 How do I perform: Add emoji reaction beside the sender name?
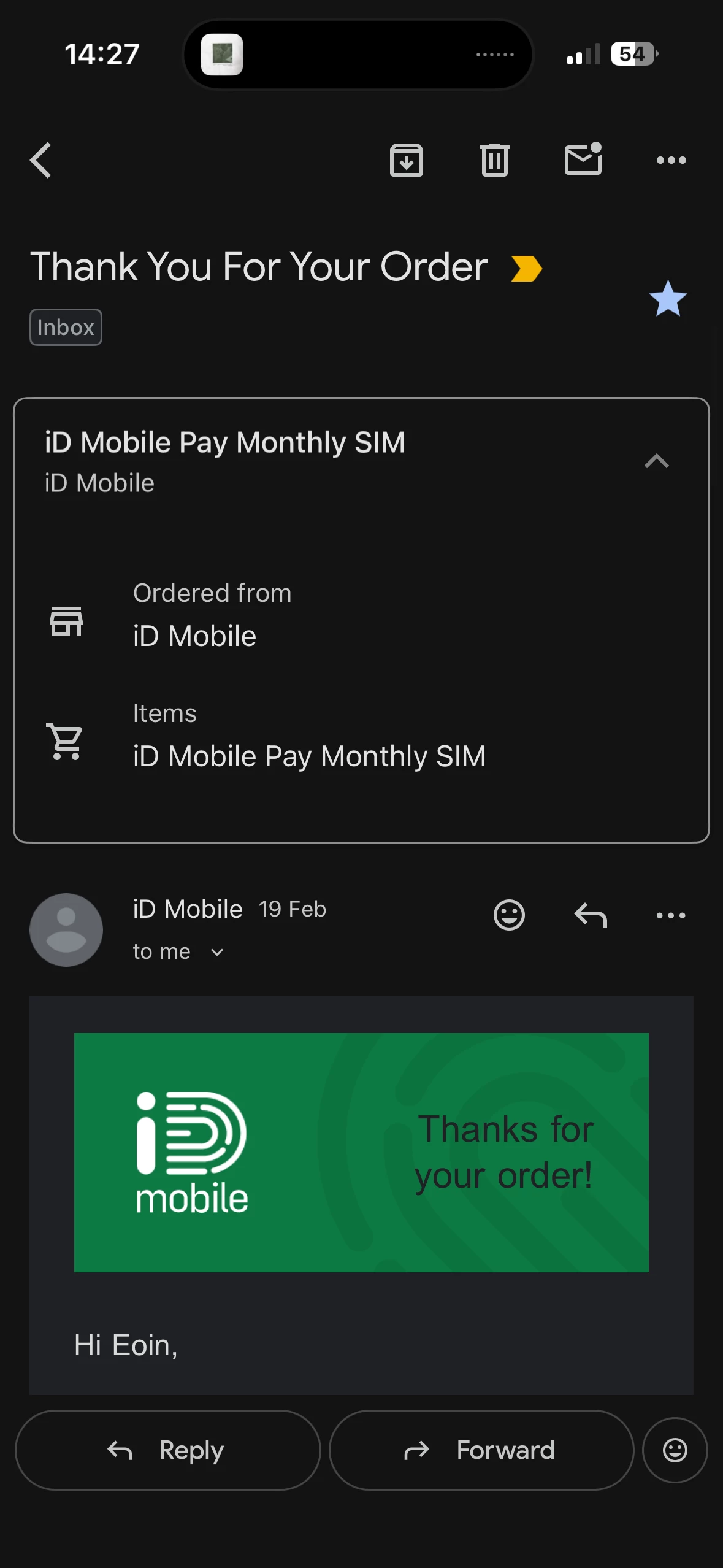tap(509, 915)
